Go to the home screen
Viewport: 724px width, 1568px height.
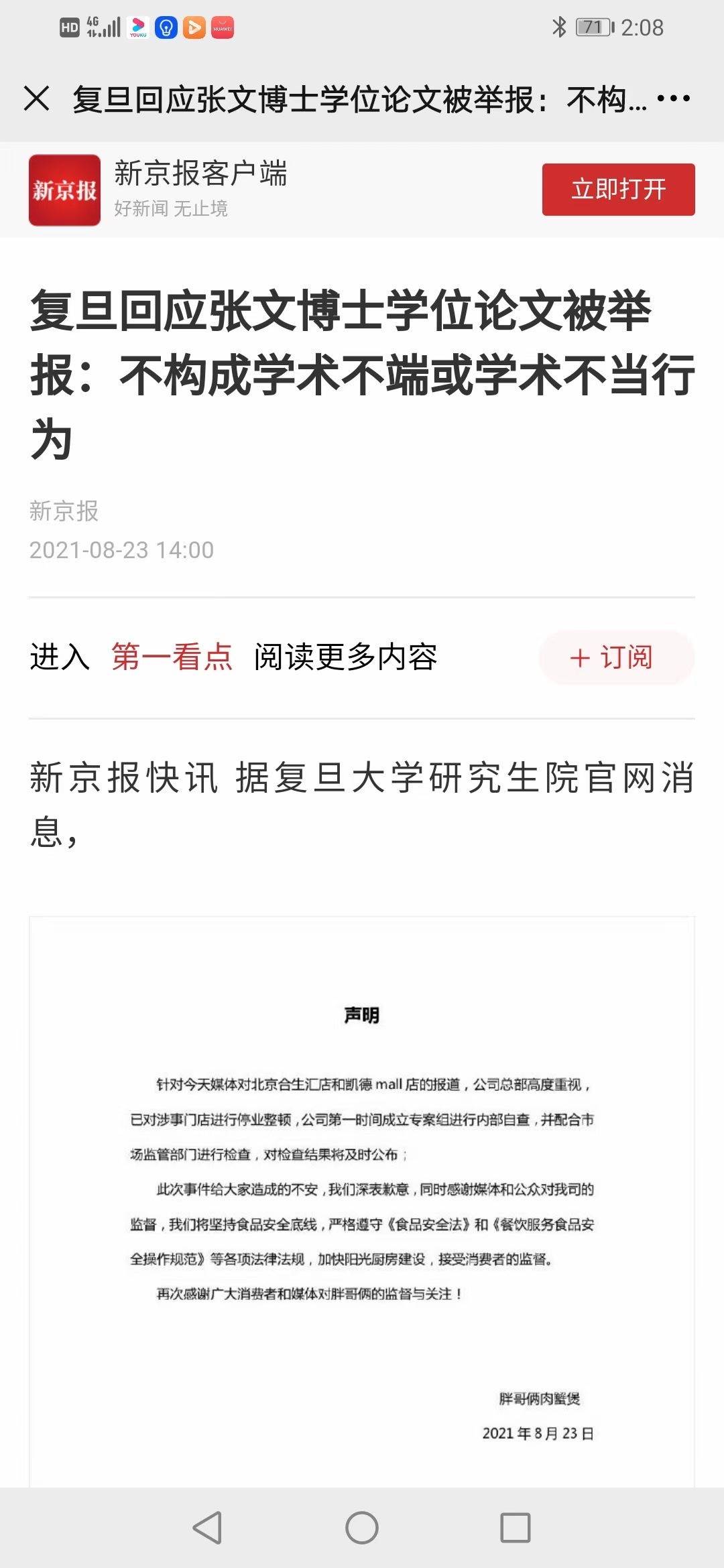(362, 1528)
